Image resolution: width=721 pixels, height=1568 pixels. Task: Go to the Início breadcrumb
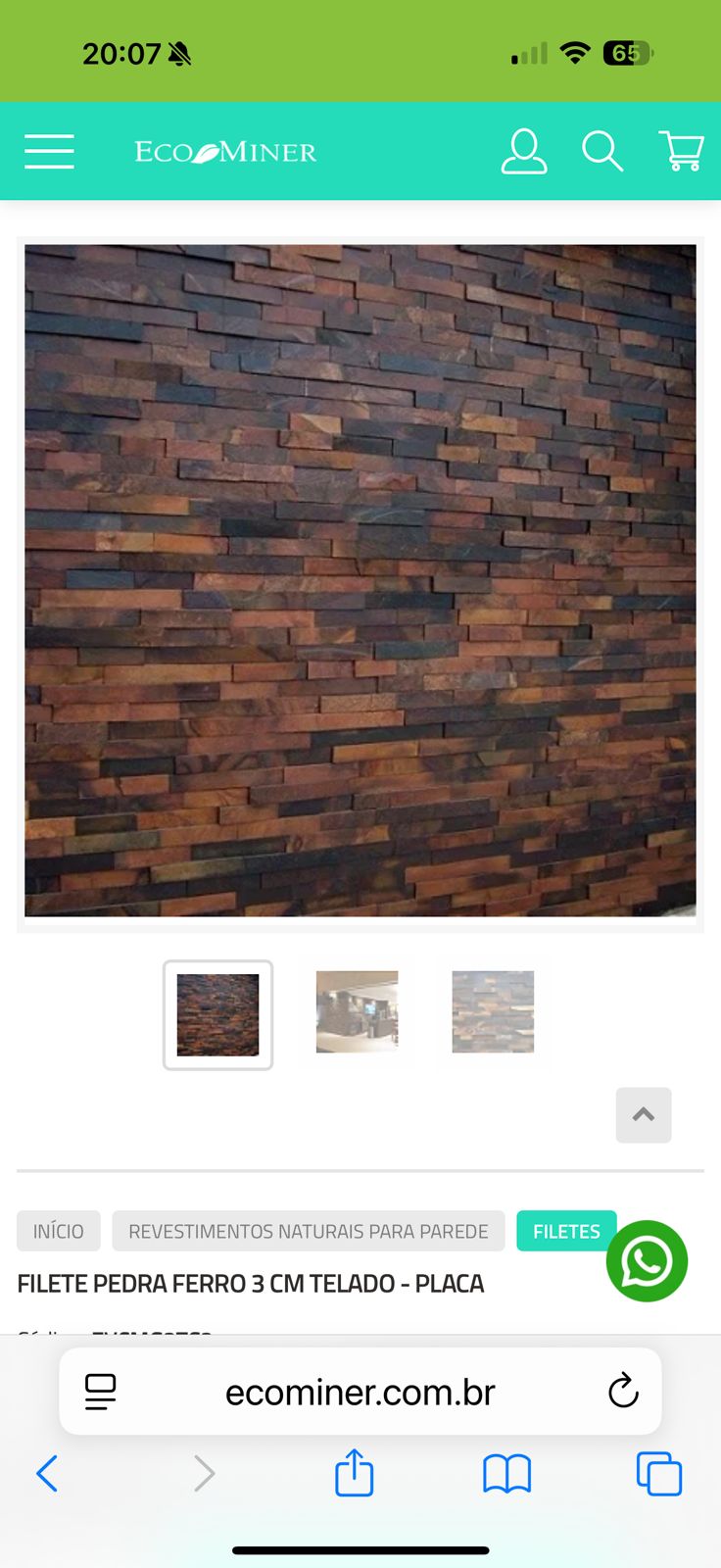point(59,1231)
